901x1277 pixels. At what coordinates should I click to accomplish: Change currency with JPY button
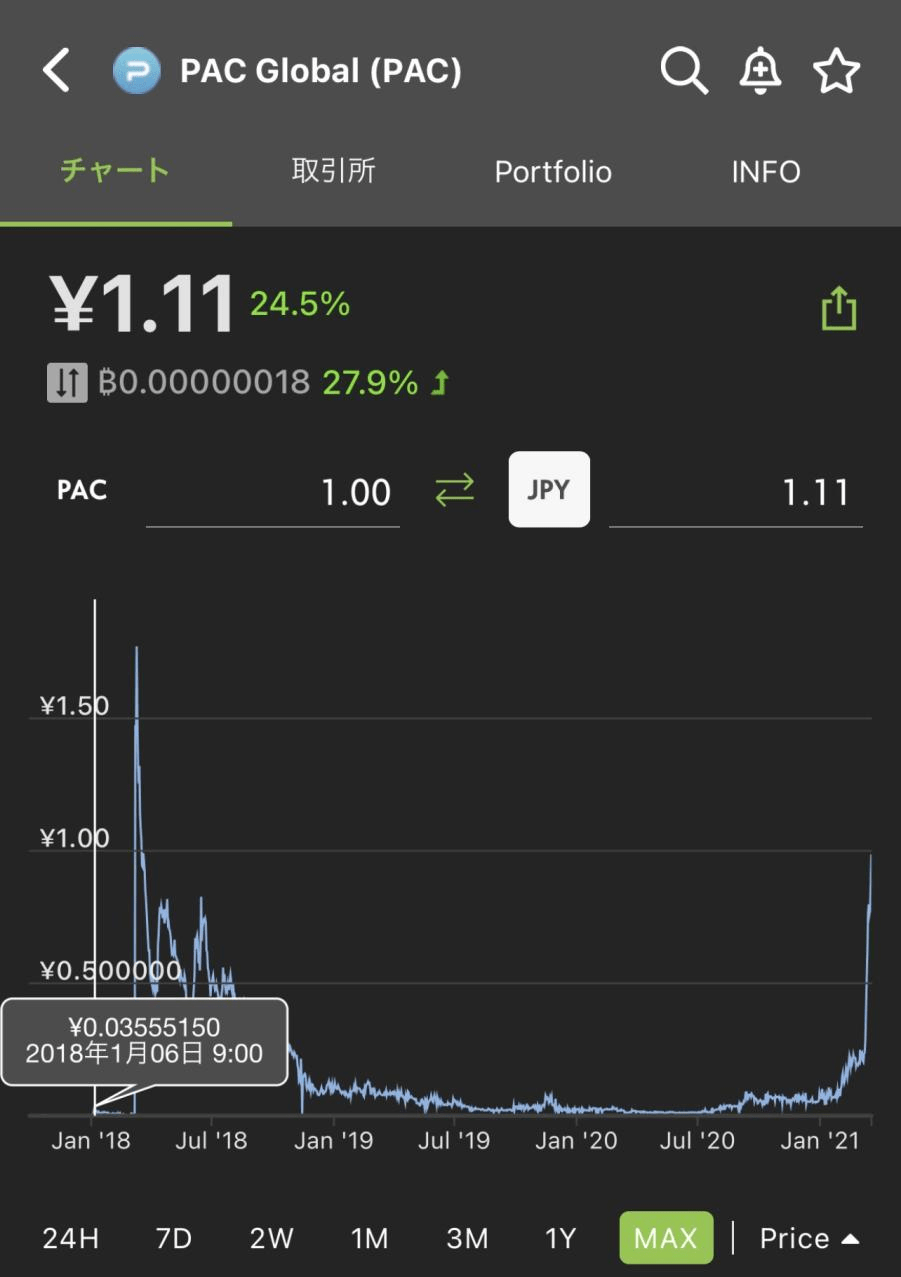click(549, 490)
